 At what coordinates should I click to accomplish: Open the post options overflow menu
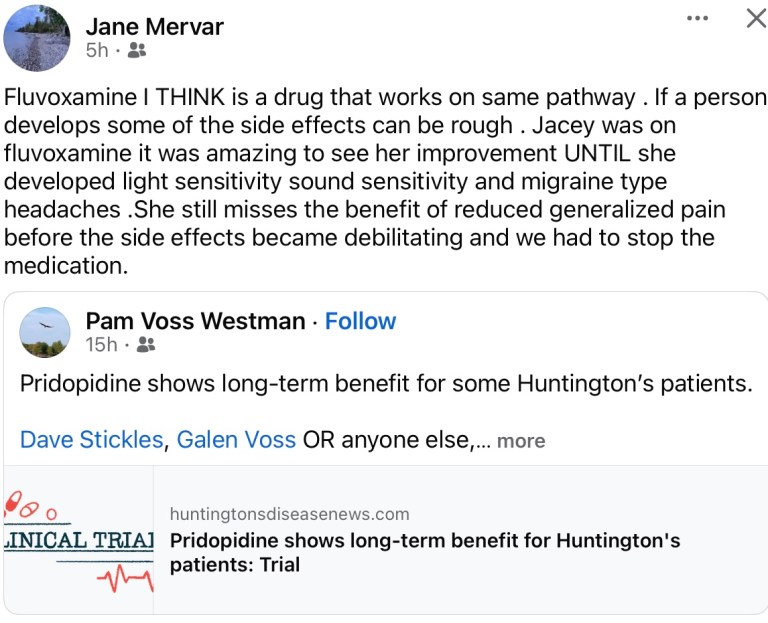click(x=698, y=18)
